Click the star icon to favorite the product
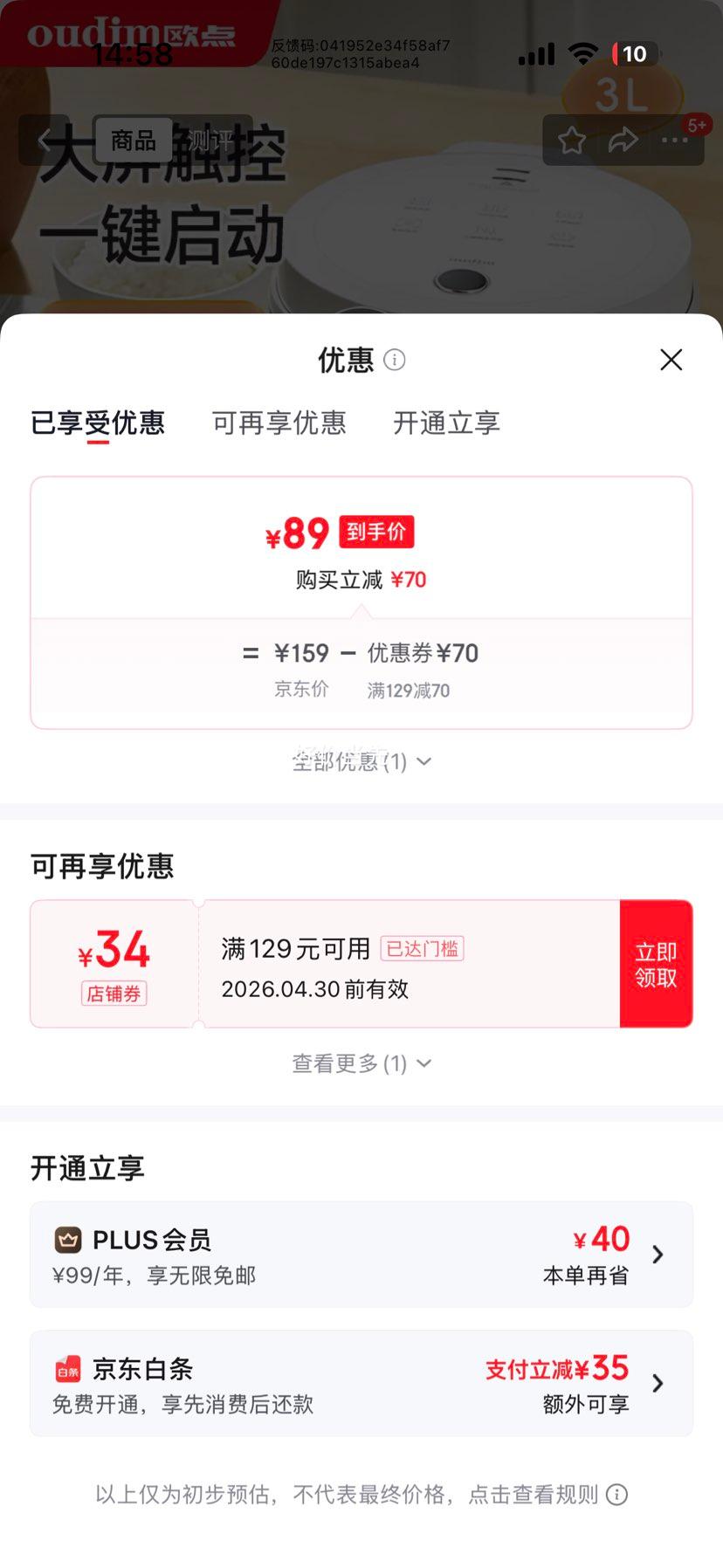Screen dimensions: 723x1568 pyautogui.click(x=571, y=140)
